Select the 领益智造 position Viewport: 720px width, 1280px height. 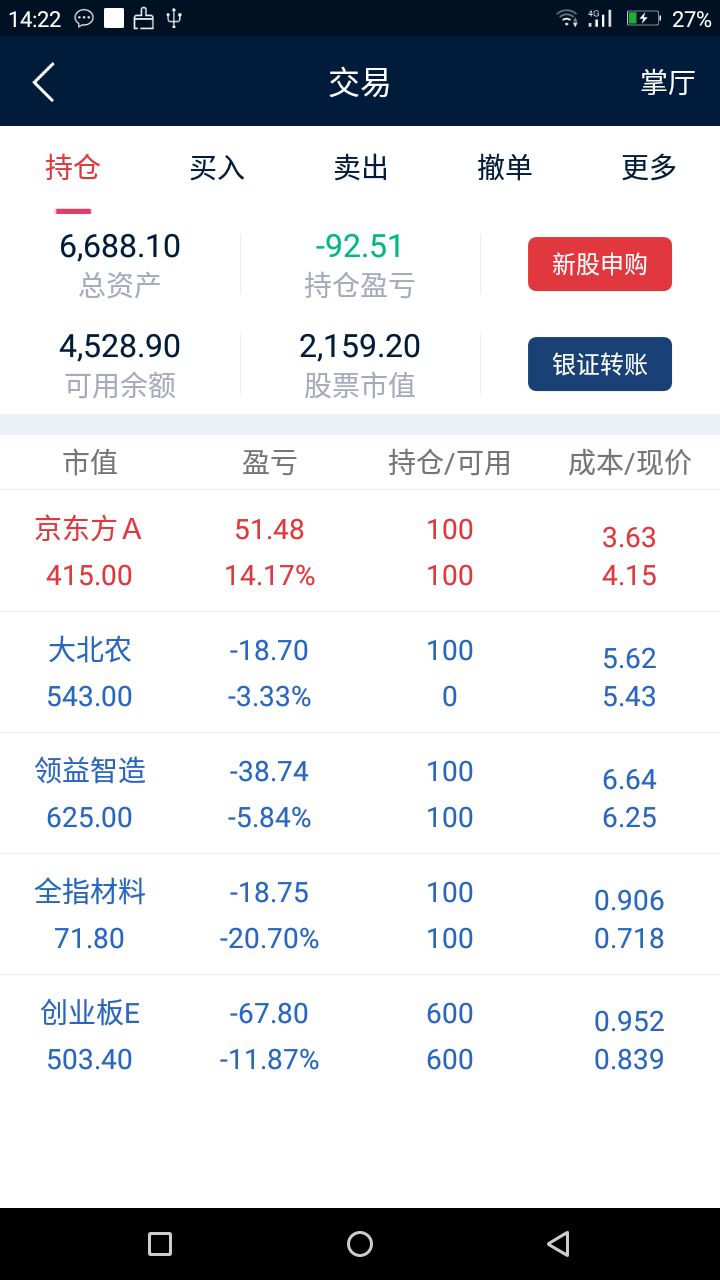[360, 793]
